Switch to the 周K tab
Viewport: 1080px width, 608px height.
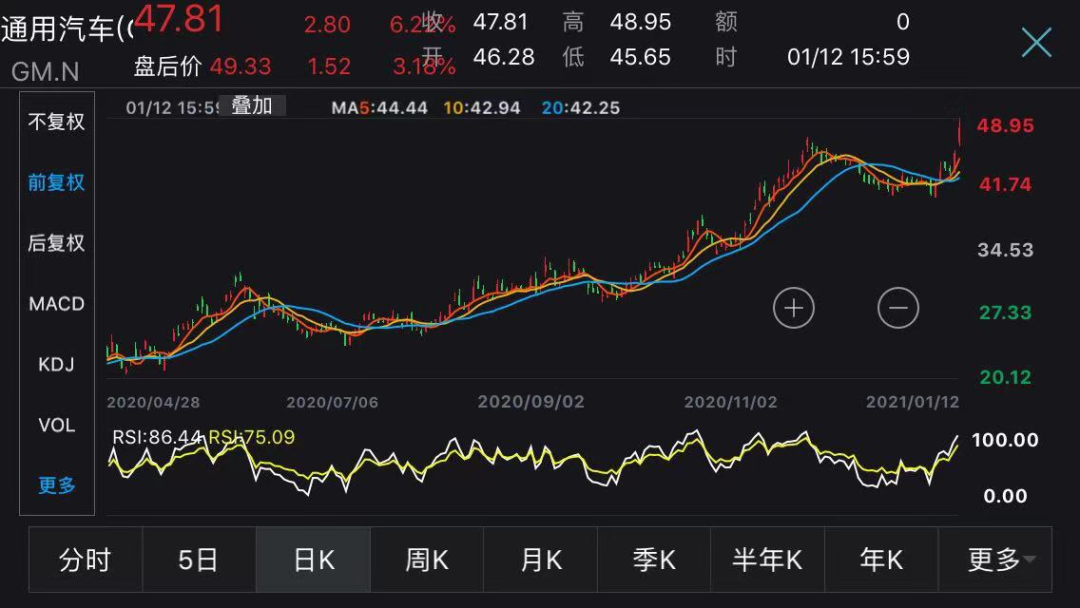point(426,560)
